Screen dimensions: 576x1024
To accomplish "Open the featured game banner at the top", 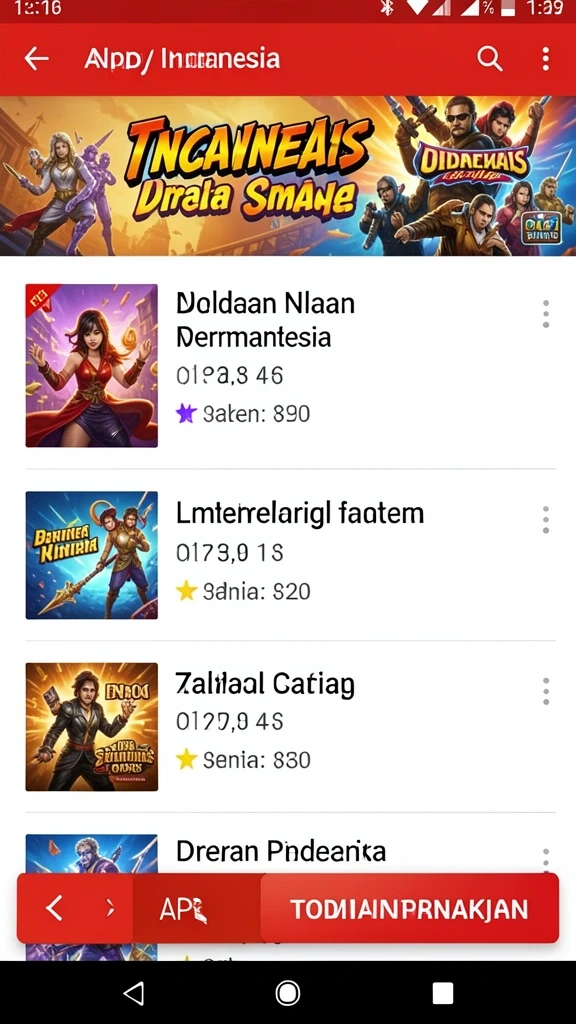I will click(288, 176).
